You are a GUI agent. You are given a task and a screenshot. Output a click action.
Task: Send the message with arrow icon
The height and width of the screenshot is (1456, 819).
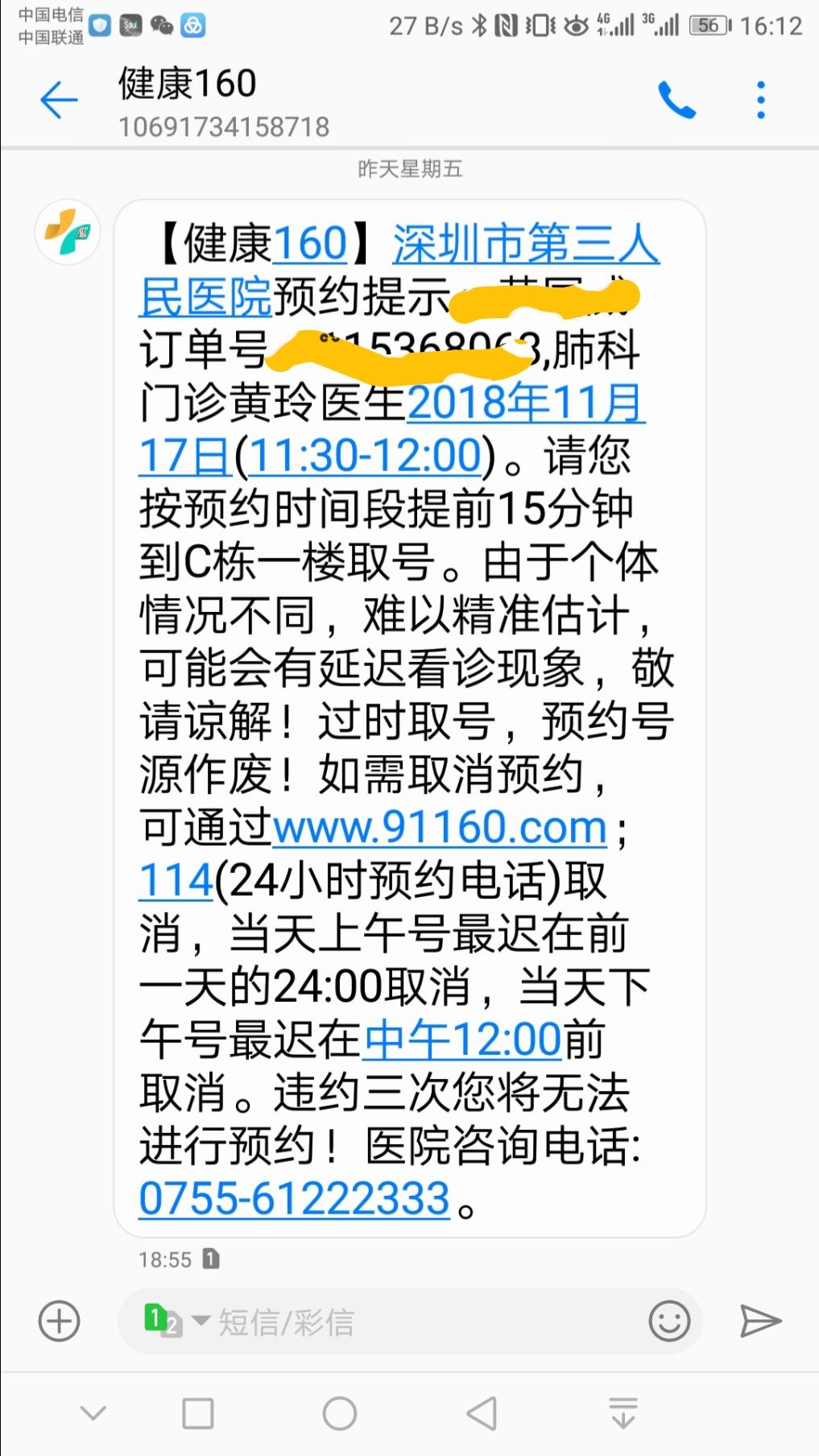point(760,1321)
